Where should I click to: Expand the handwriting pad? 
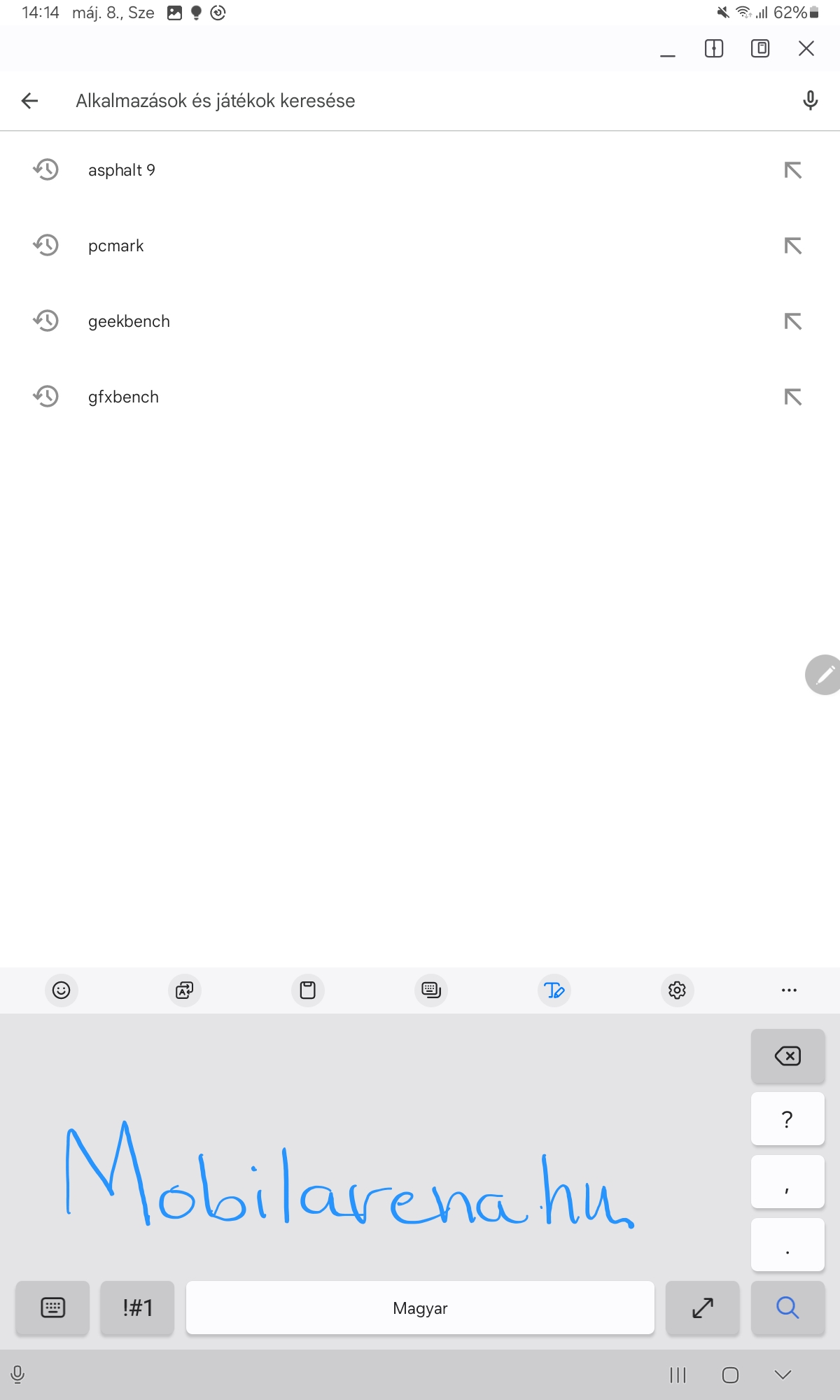pos(702,1308)
